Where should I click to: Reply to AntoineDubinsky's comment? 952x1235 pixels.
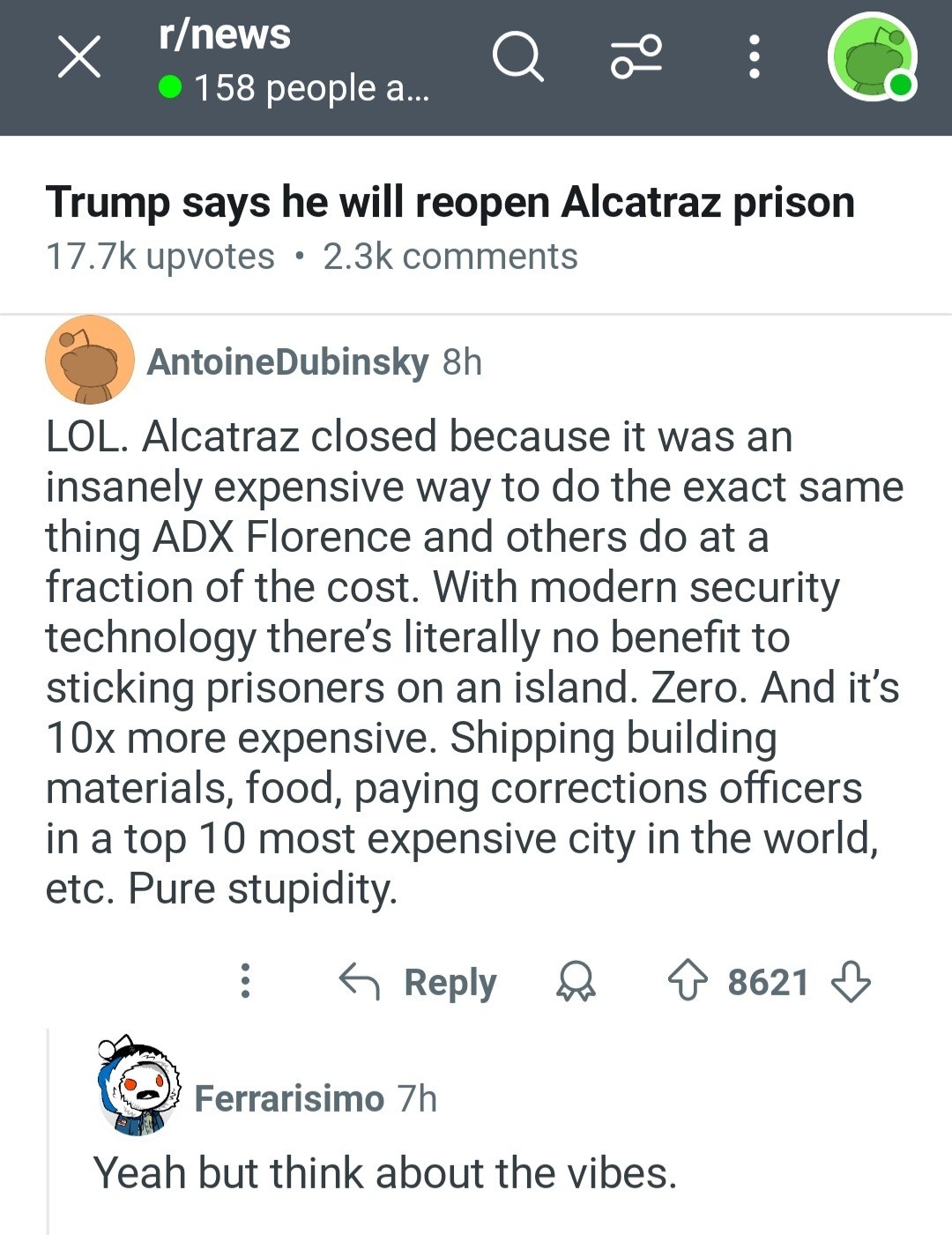coord(419,981)
